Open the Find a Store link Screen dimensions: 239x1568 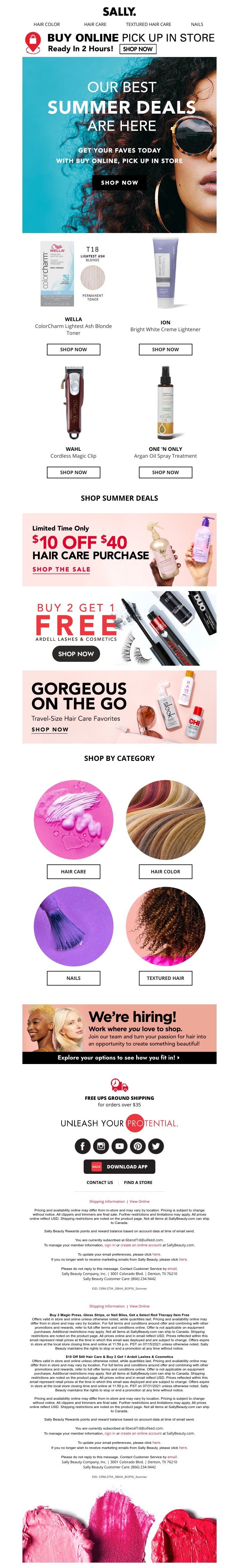[x=138, y=1182]
